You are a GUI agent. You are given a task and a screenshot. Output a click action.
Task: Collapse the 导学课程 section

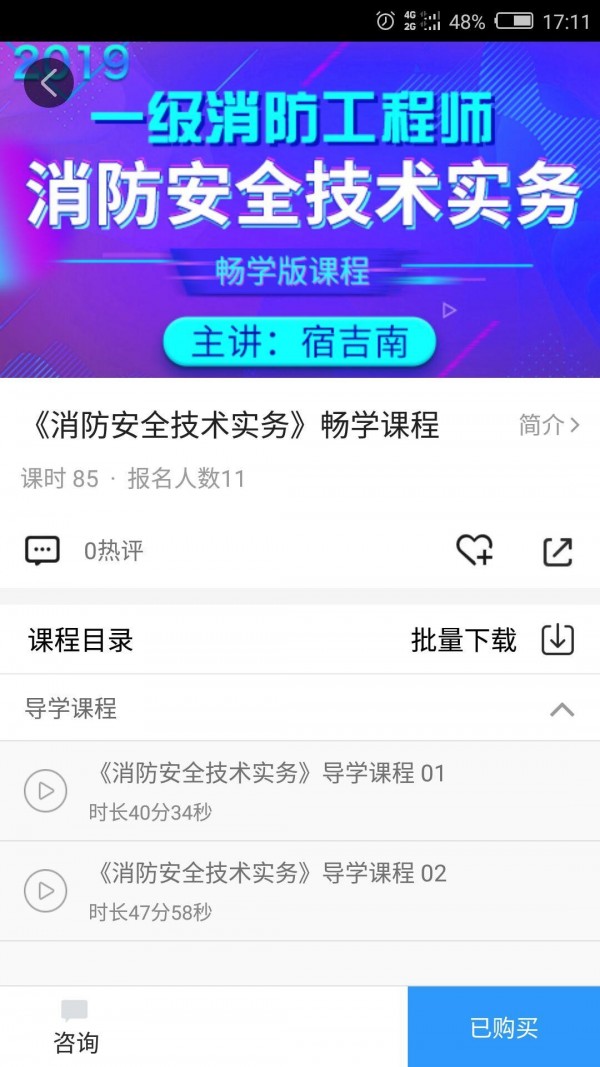pyautogui.click(x=562, y=709)
